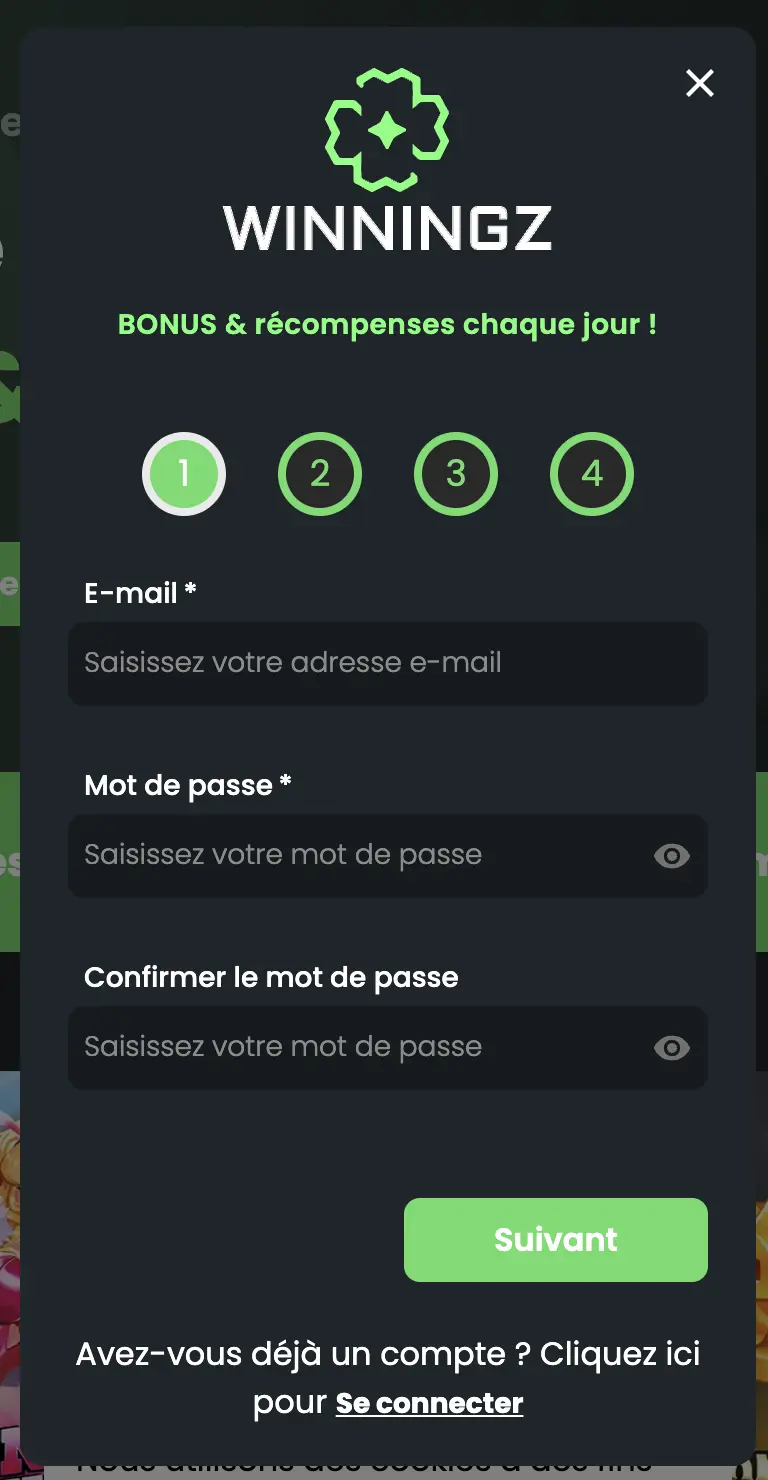Click the BONUS & récompenses banner text
This screenshot has height=1480, width=768.
pos(388,323)
